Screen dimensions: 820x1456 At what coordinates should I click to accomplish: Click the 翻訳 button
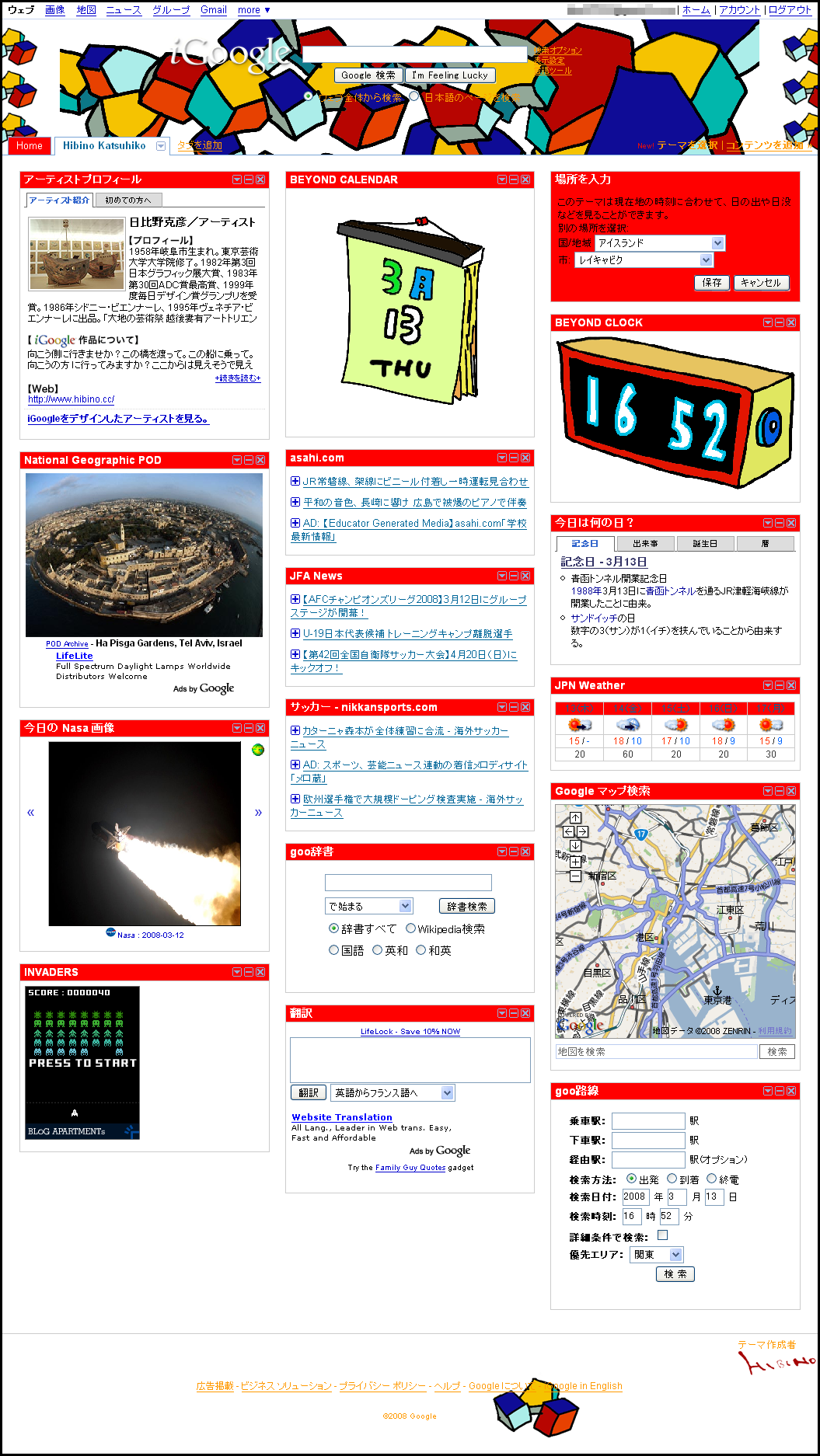tap(309, 1093)
